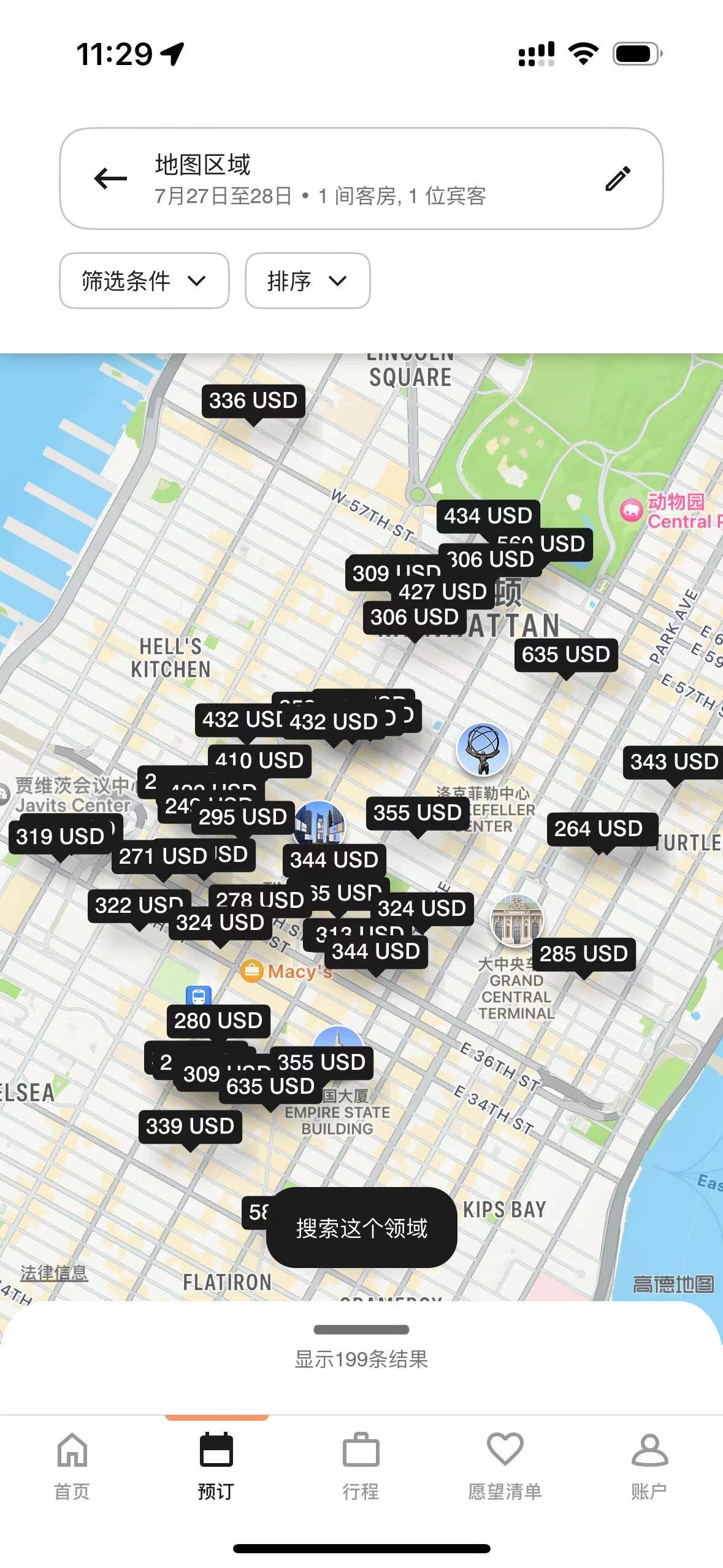The image size is (723, 1568).
Task: Select the 280 USD price marker
Action: point(218,1020)
